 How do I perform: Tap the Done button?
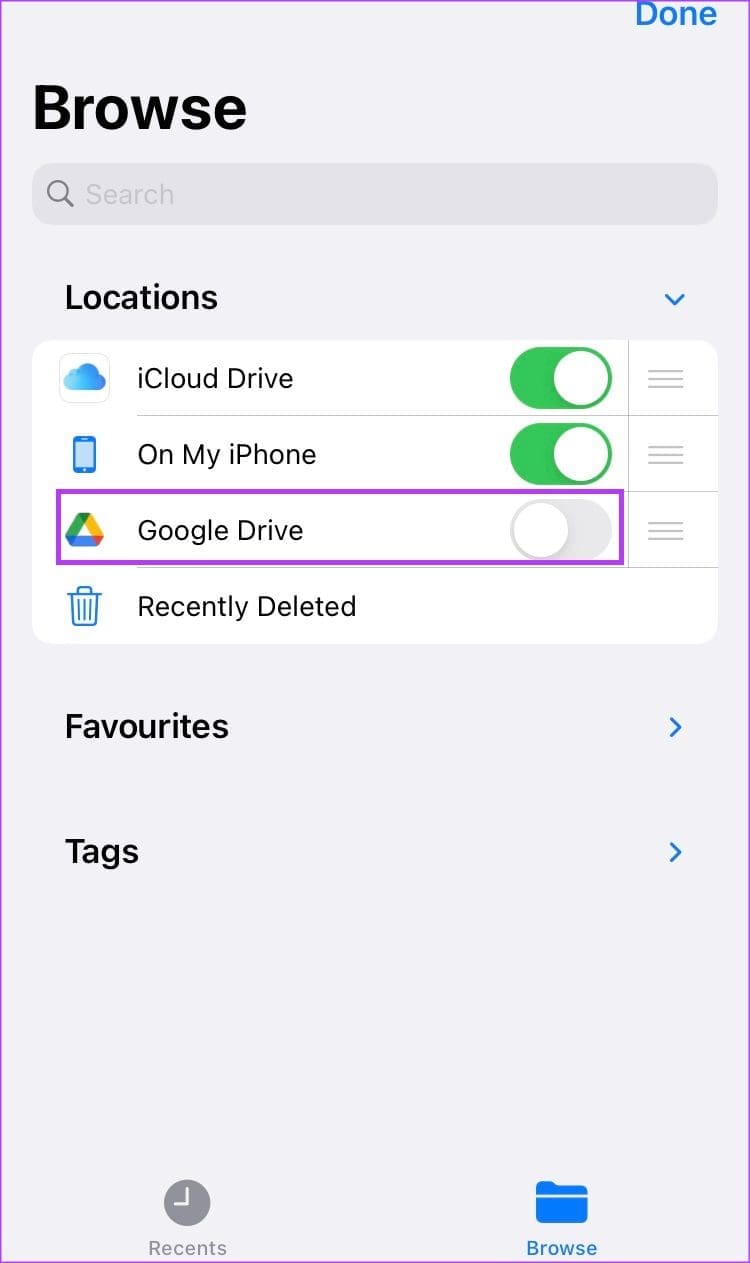[676, 14]
